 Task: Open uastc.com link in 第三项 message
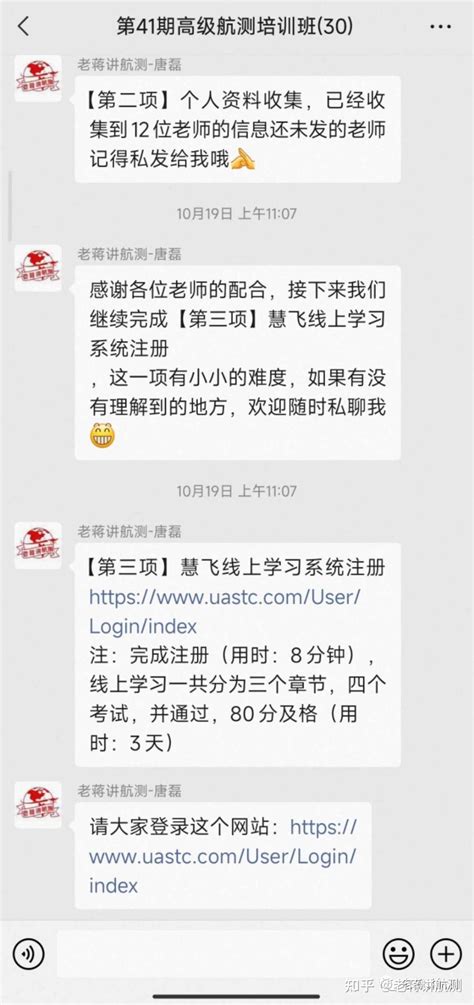click(225, 611)
